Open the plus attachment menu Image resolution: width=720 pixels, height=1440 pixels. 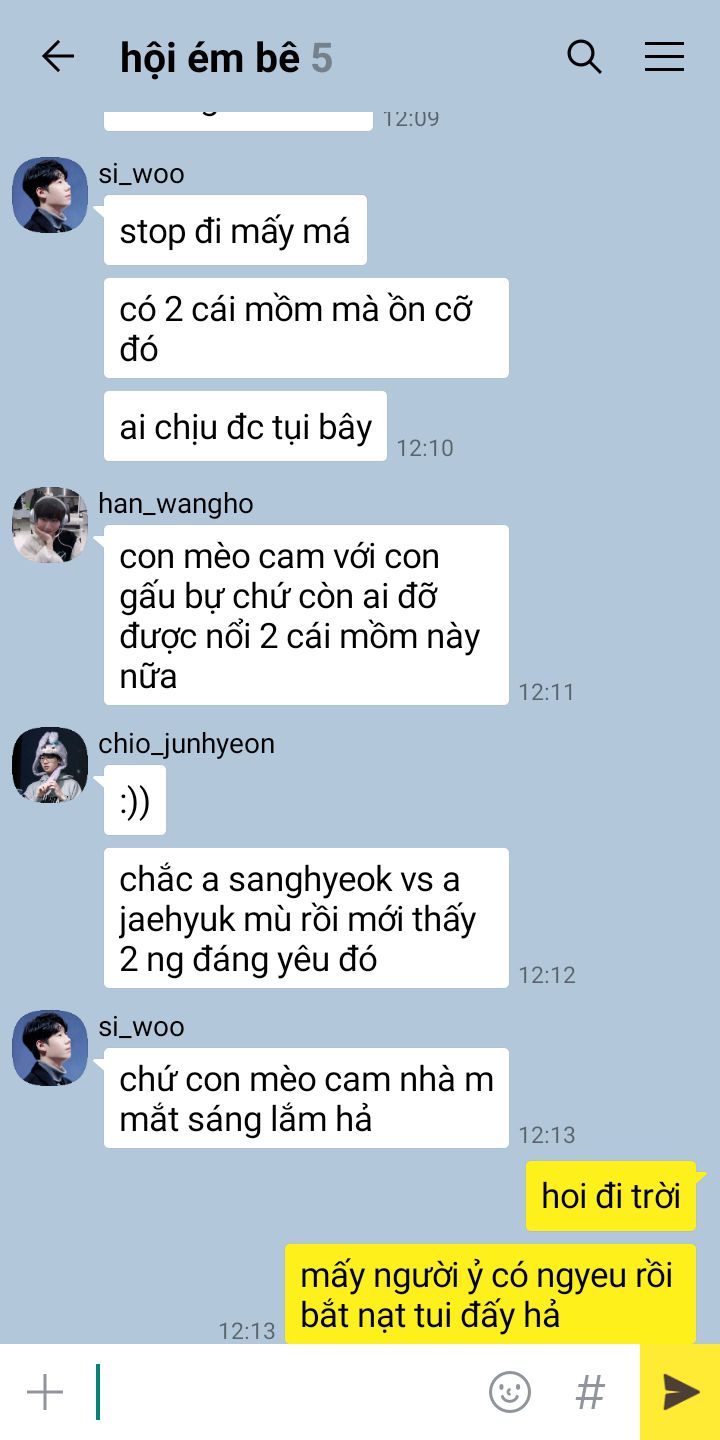click(x=45, y=1392)
